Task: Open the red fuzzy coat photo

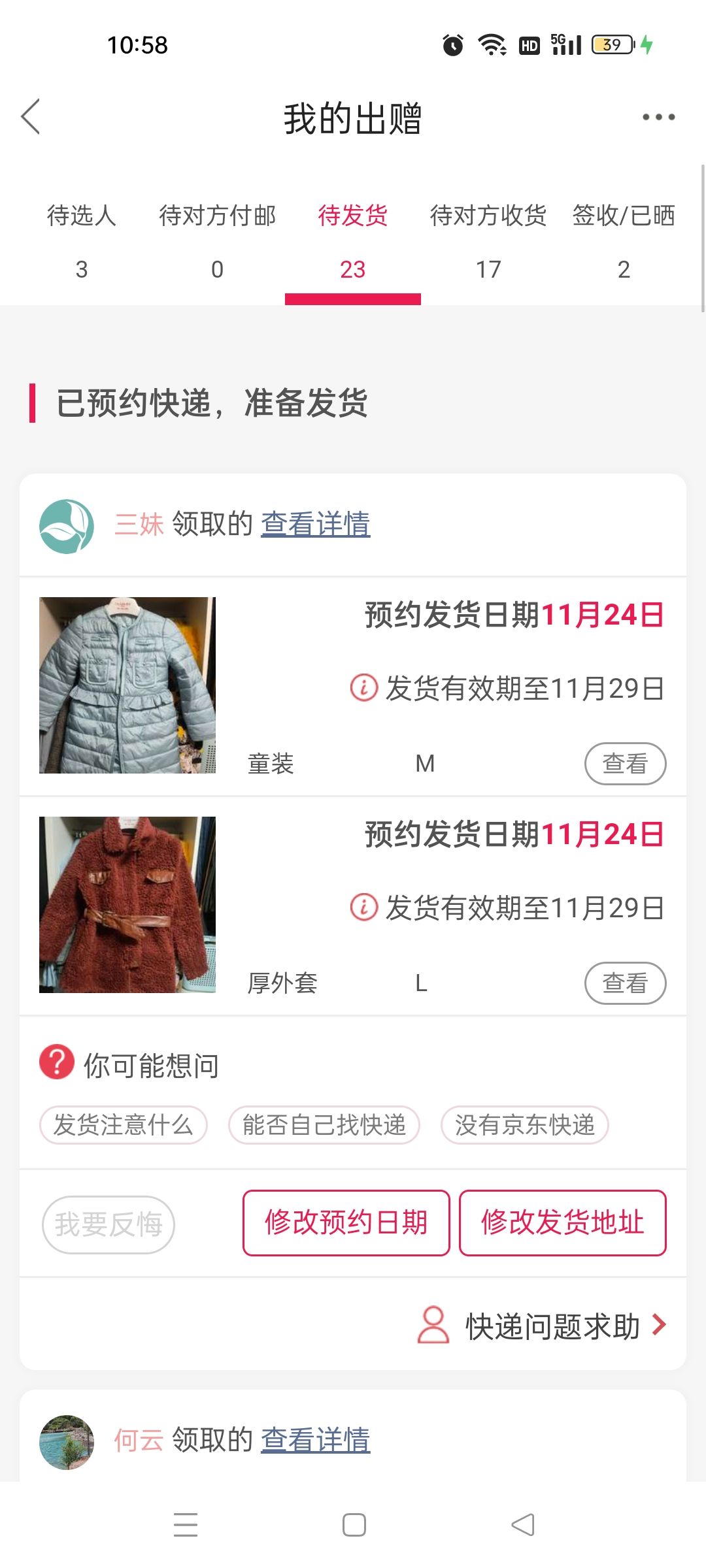Action: click(x=127, y=905)
